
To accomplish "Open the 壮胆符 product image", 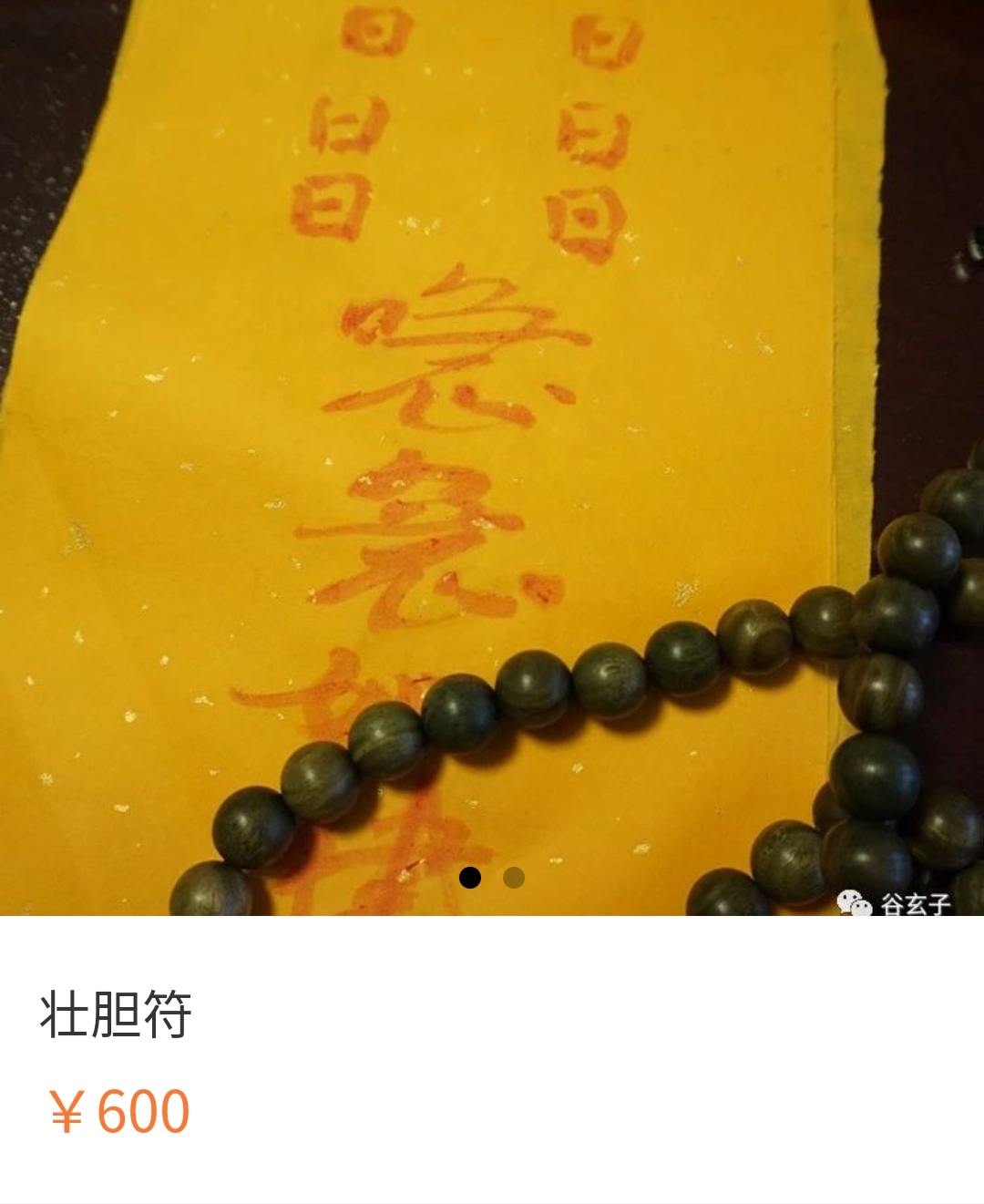I will [492, 456].
